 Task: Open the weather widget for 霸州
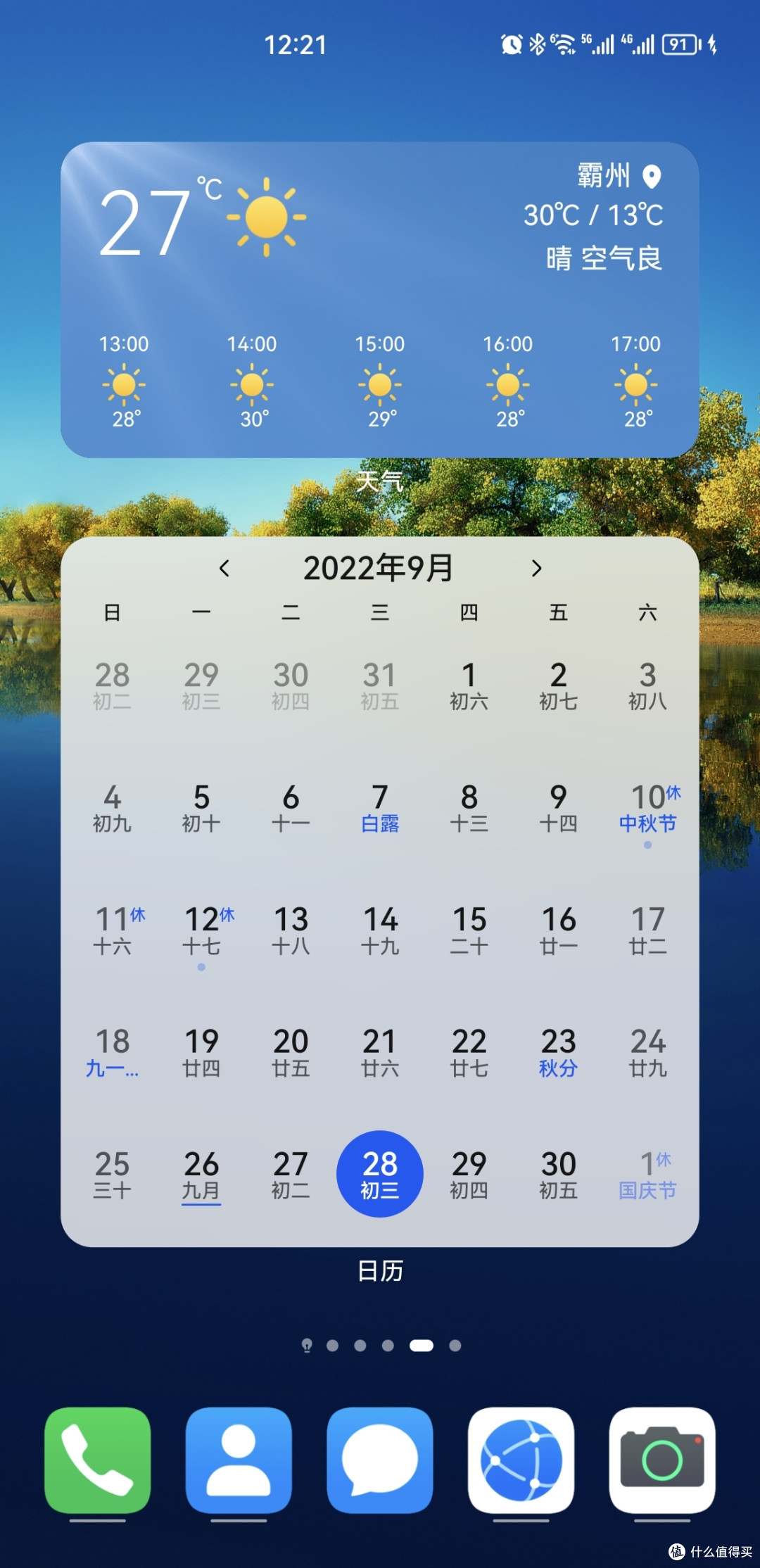point(380,300)
